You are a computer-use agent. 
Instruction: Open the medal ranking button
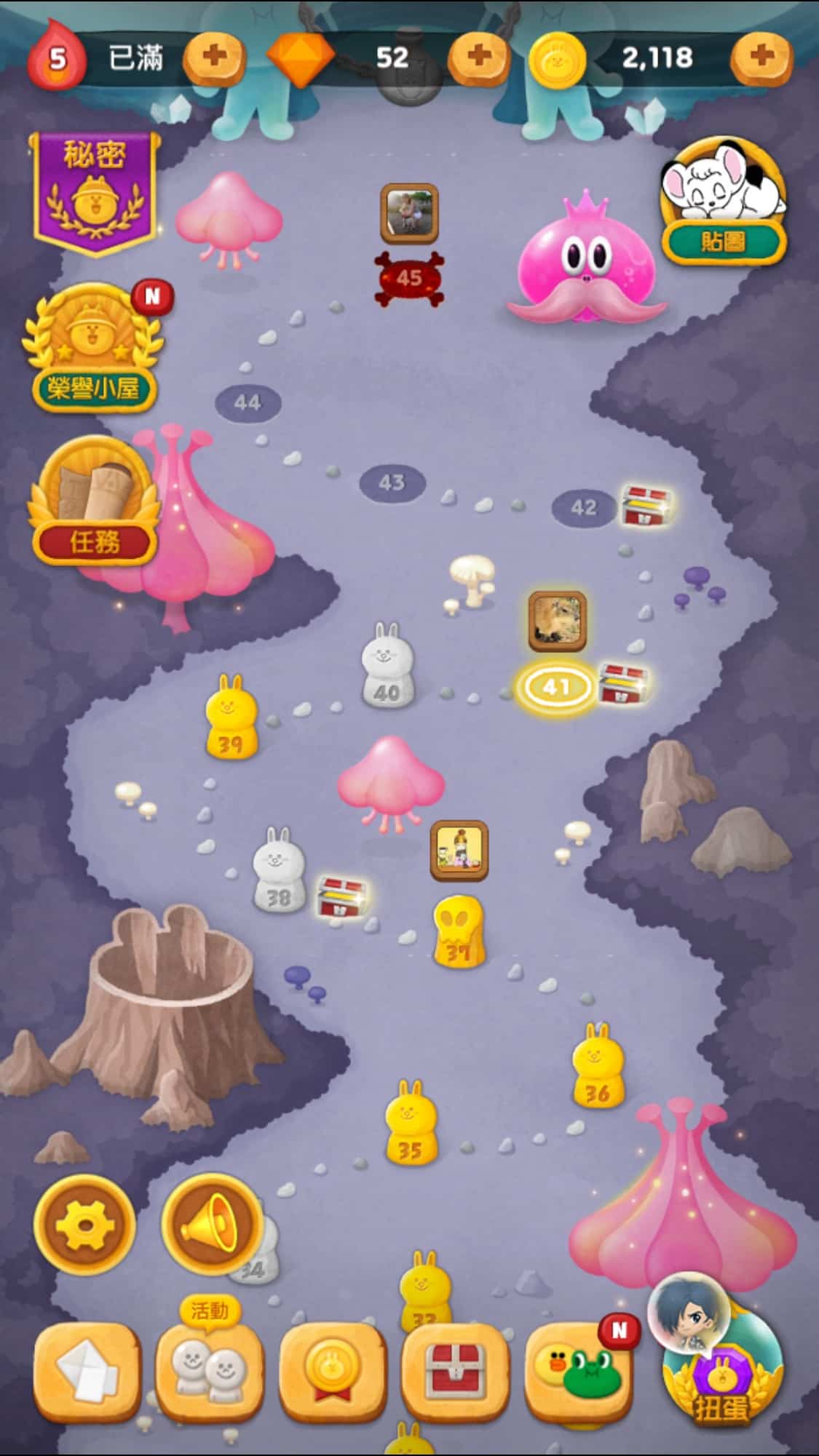[332, 1370]
